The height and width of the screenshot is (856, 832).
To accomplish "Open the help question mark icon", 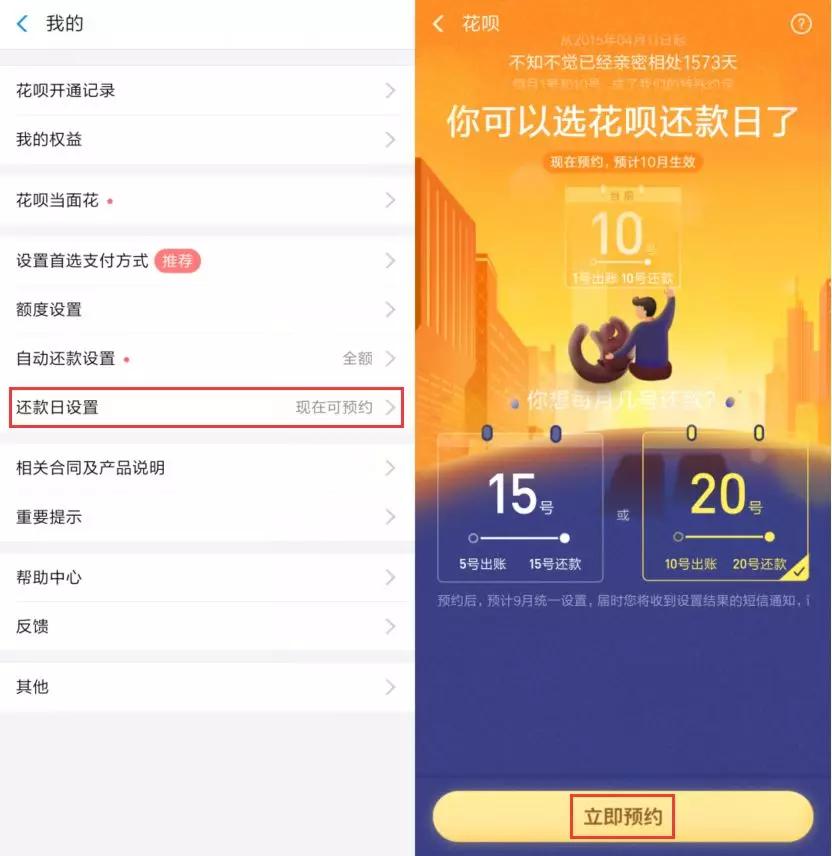I will (801, 24).
